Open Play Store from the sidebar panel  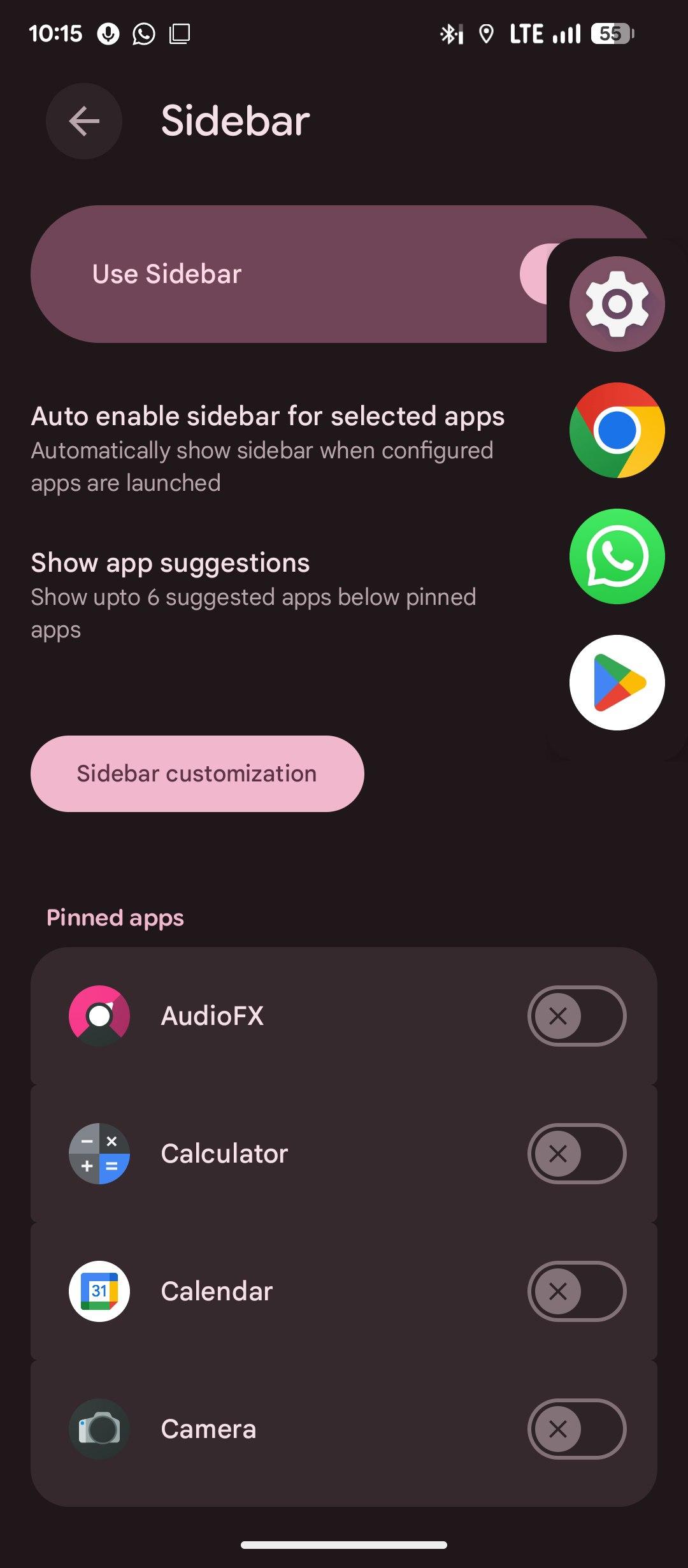point(617,683)
